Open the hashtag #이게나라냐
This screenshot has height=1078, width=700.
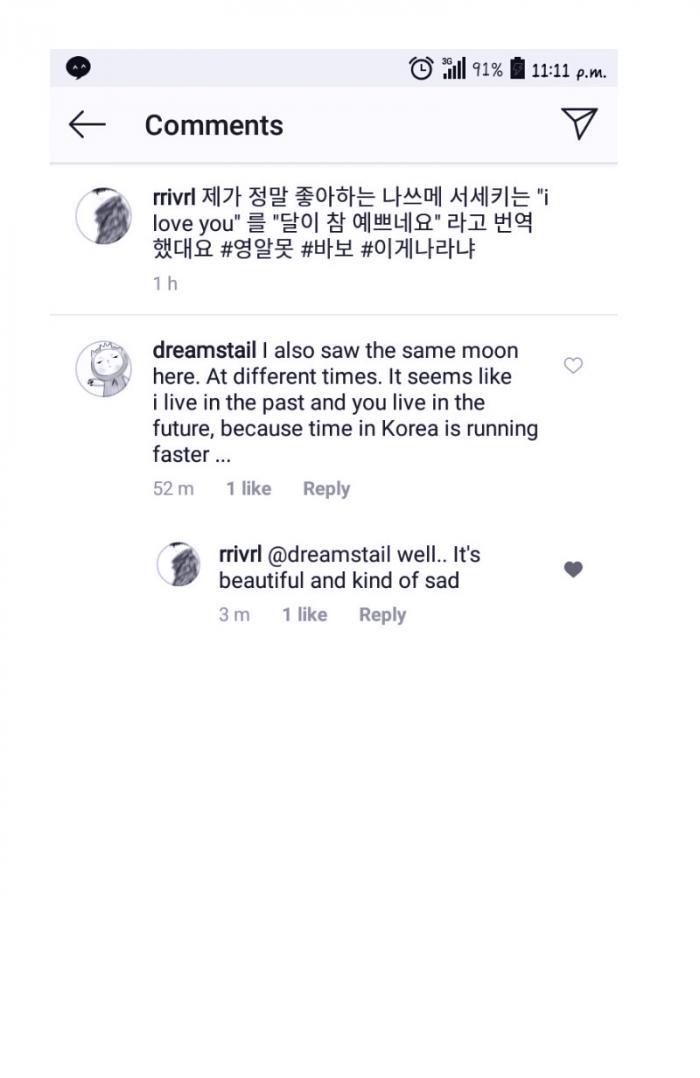[418, 249]
